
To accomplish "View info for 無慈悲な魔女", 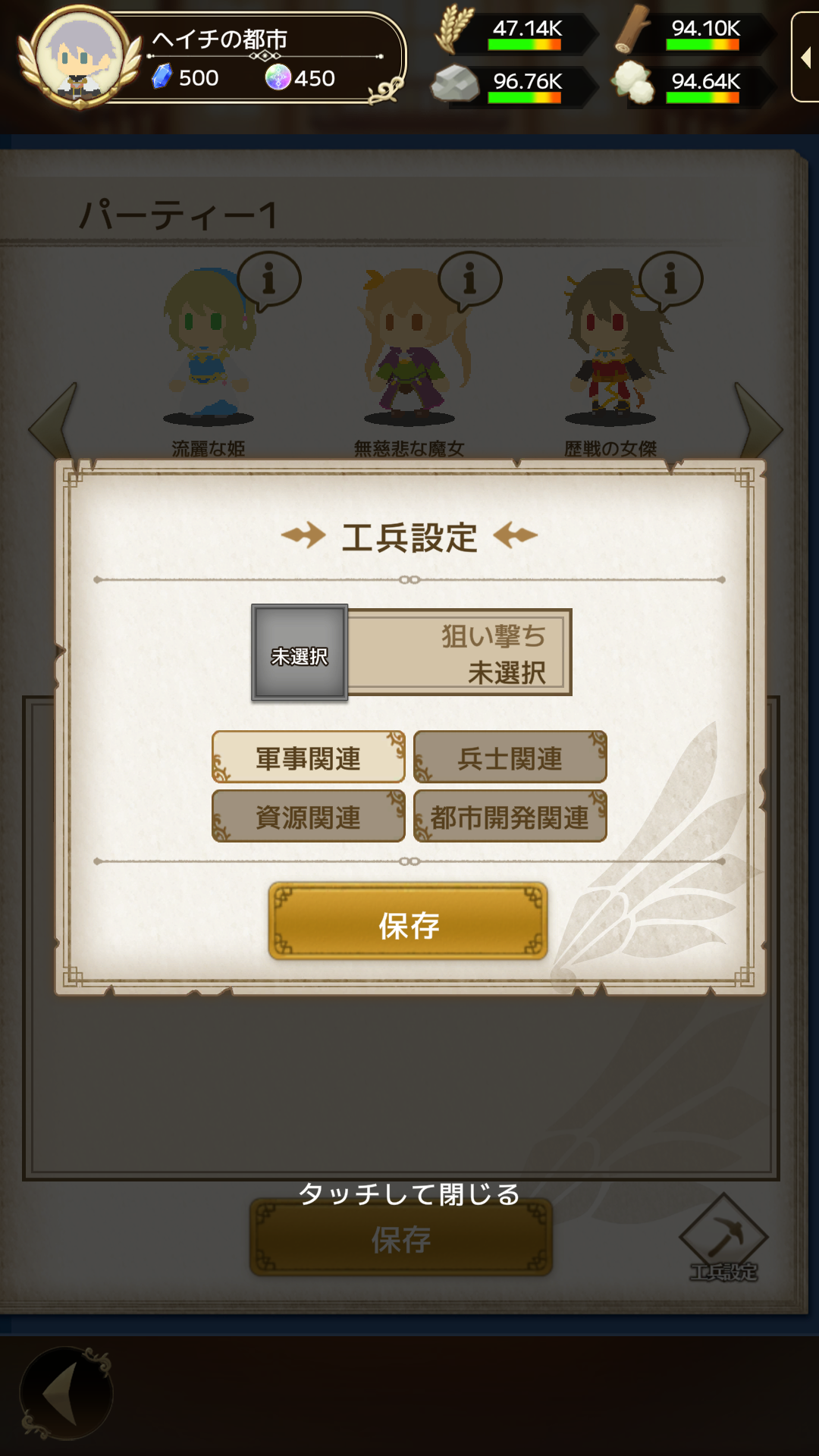I will coord(470,280).
